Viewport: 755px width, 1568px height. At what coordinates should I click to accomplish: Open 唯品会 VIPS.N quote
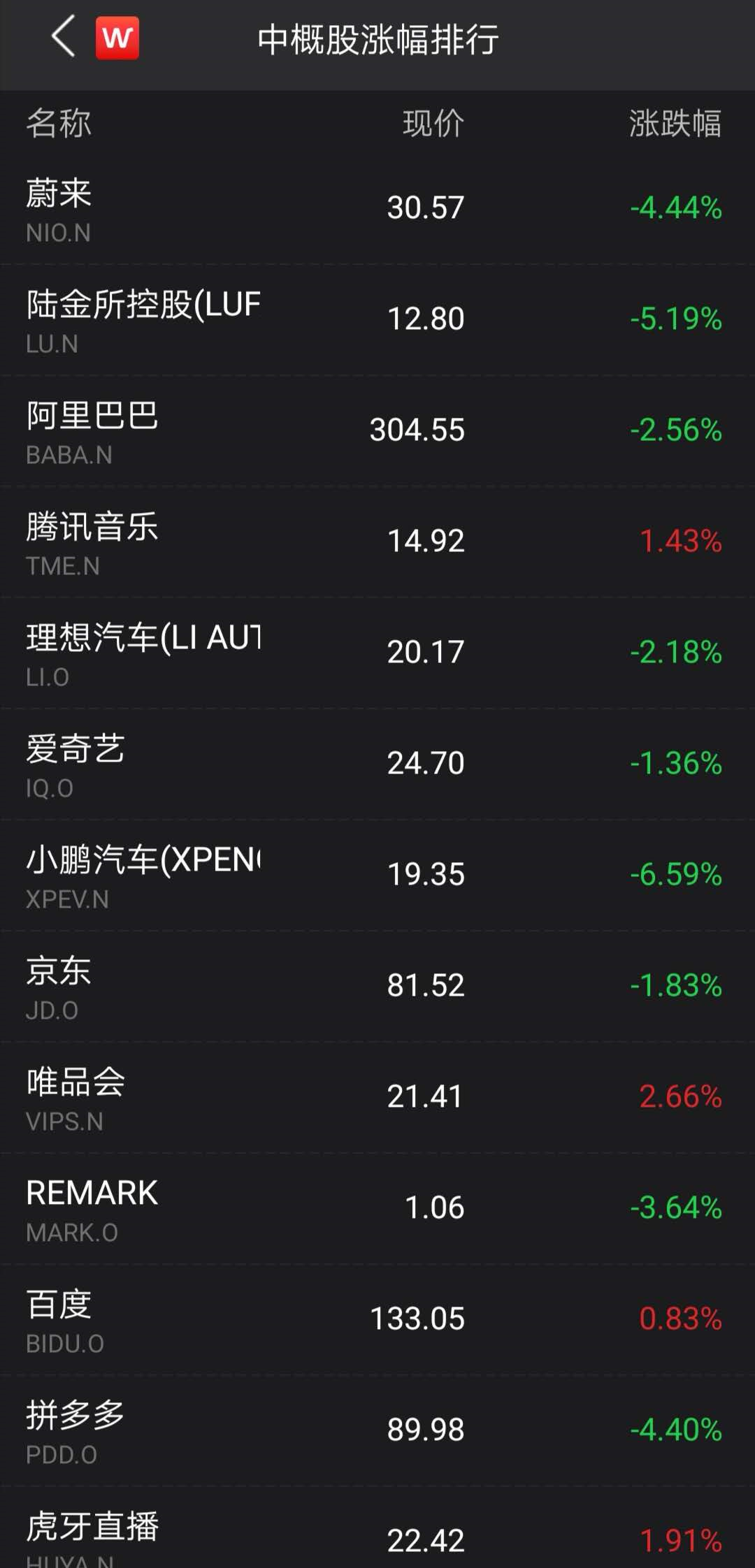tap(377, 1098)
